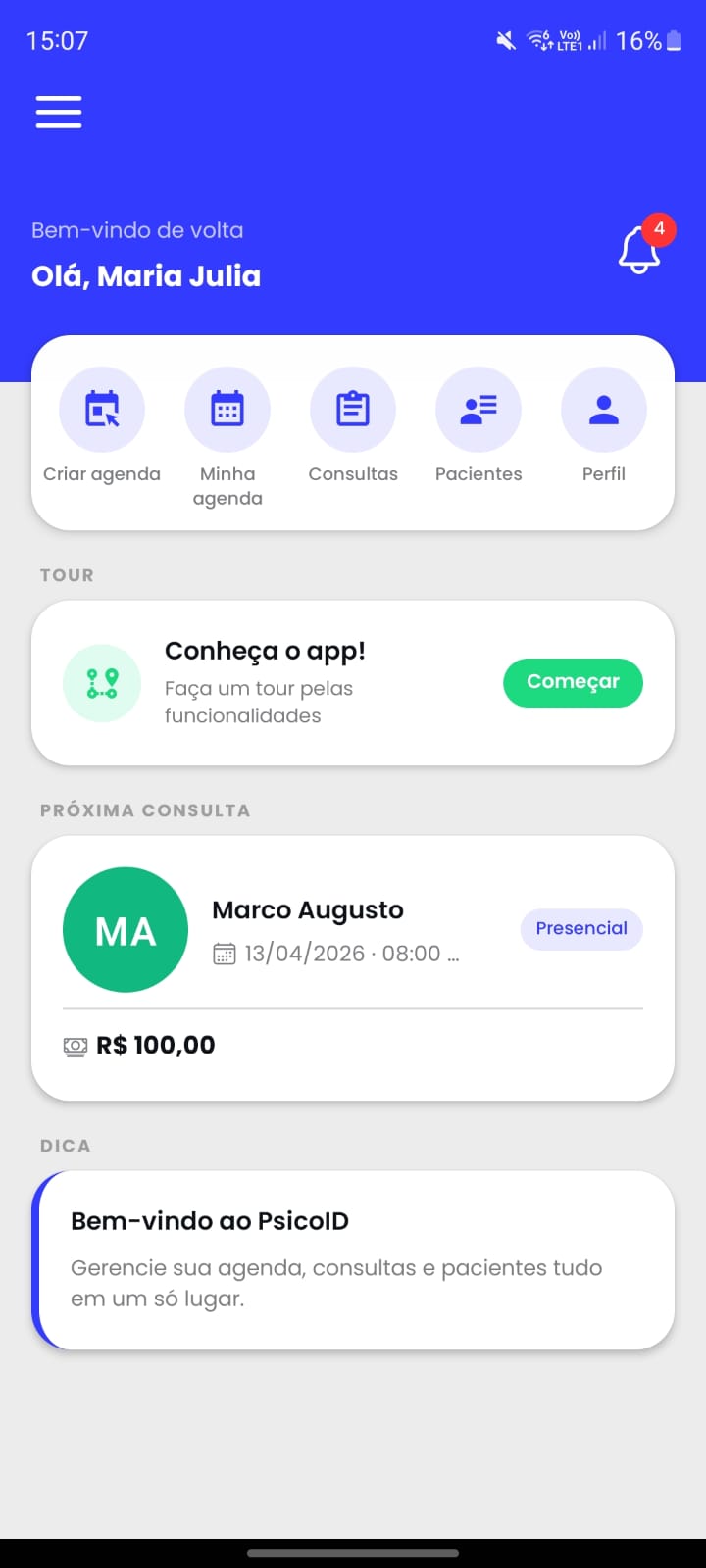The height and width of the screenshot is (1568, 706).
Task: Open the Perfil shortcut
Action: (603, 411)
